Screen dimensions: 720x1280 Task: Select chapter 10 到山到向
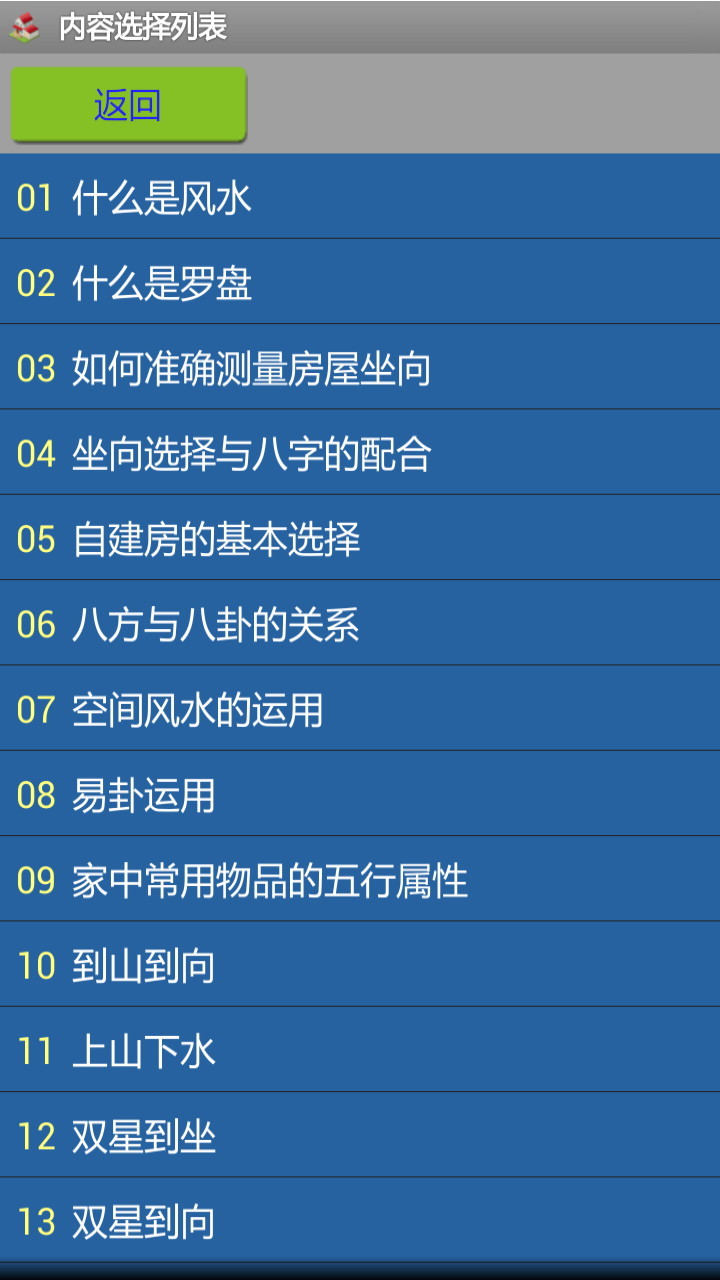(x=360, y=965)
